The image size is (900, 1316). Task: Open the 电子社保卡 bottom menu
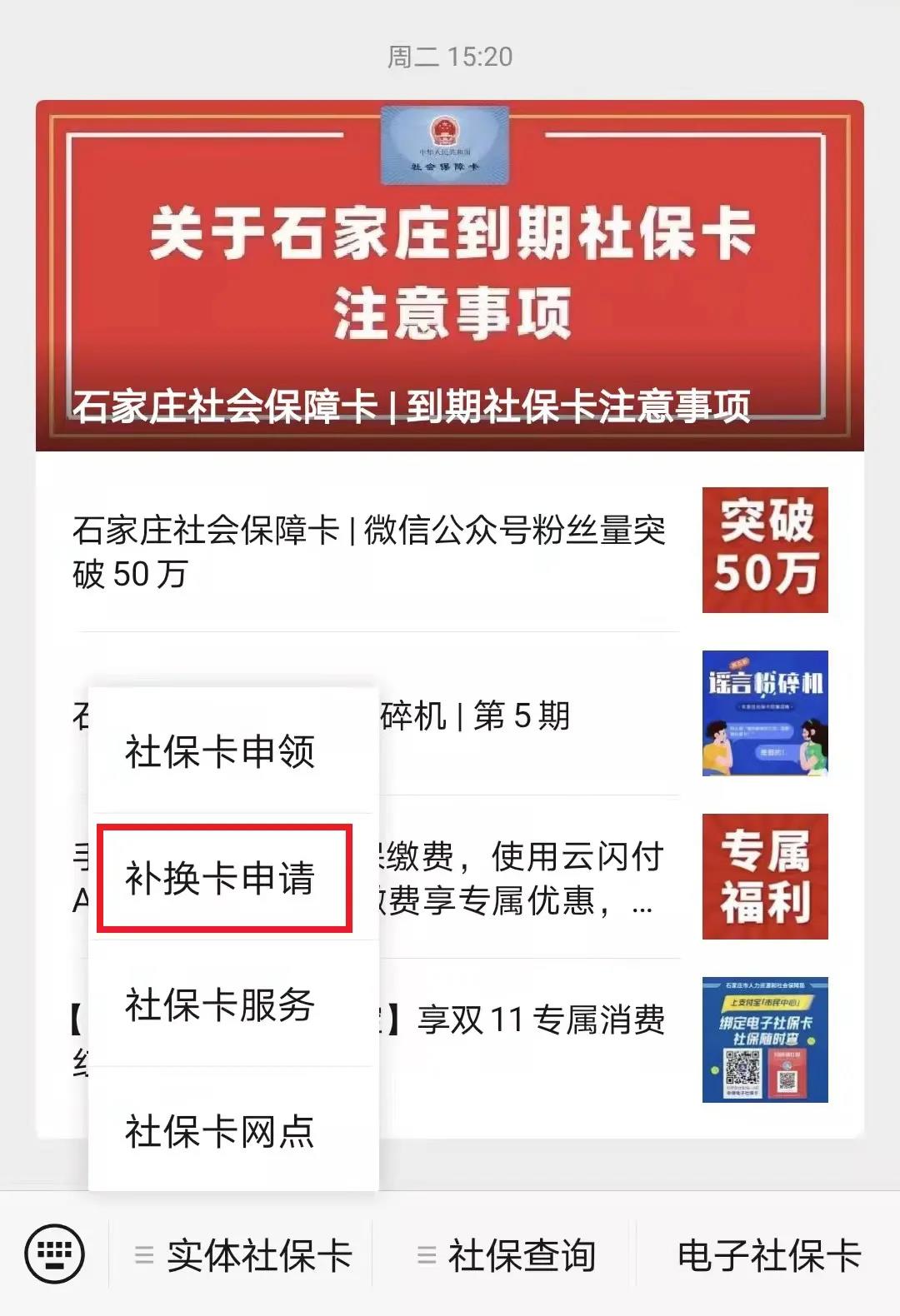(x=768, y=1255)
